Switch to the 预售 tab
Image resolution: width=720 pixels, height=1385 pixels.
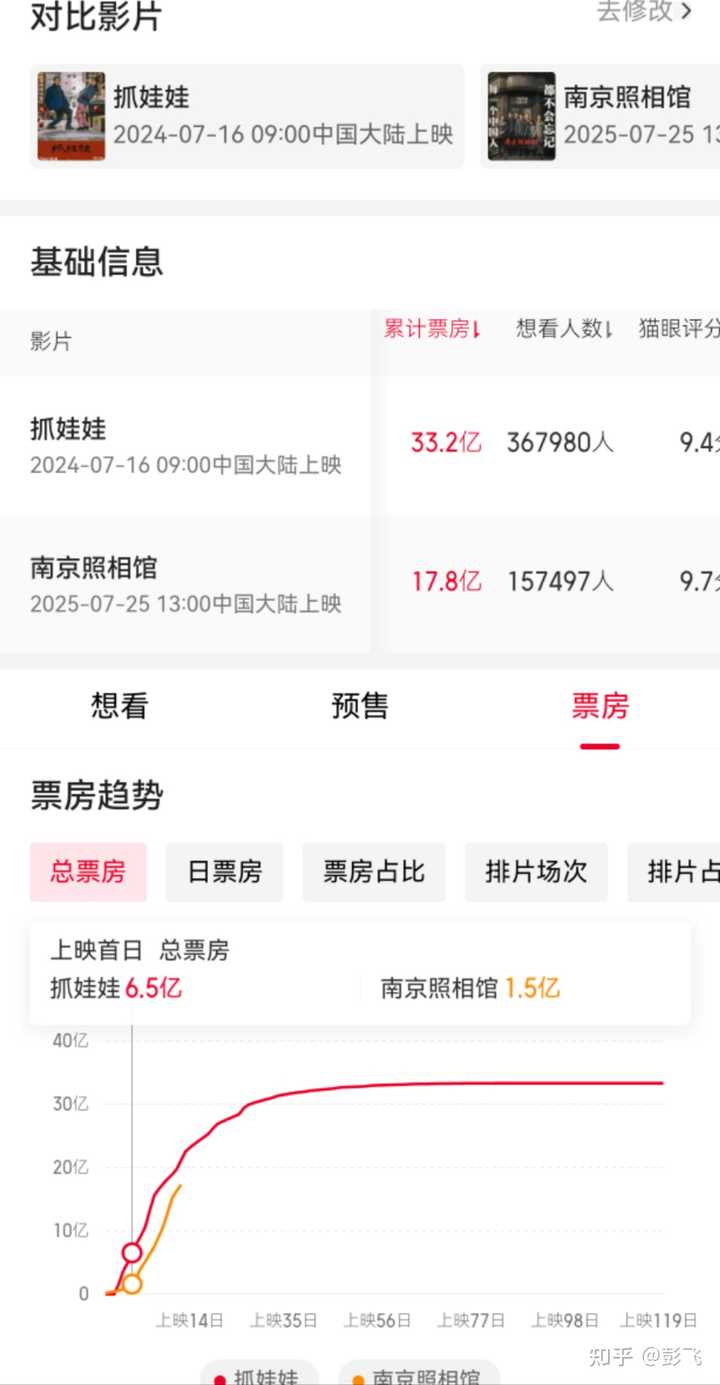[x=359, y=706]
